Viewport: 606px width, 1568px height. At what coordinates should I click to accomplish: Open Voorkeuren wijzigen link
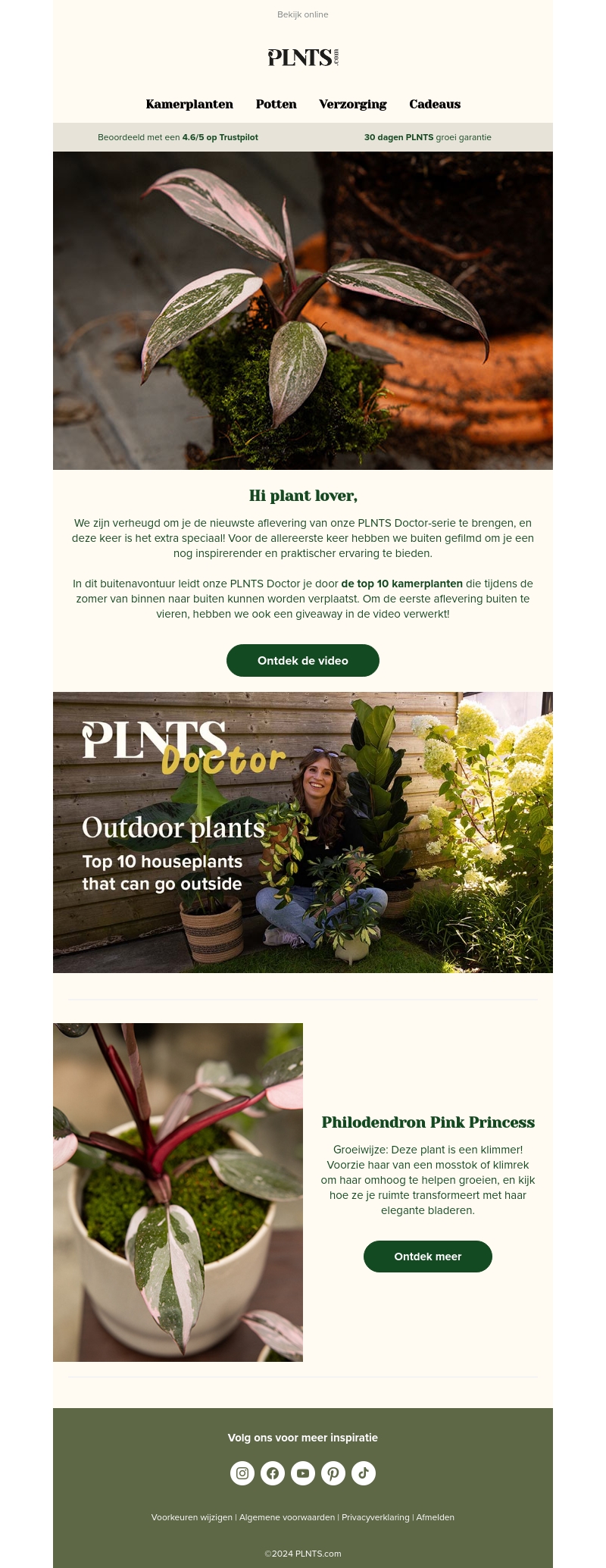(192, 1517)
